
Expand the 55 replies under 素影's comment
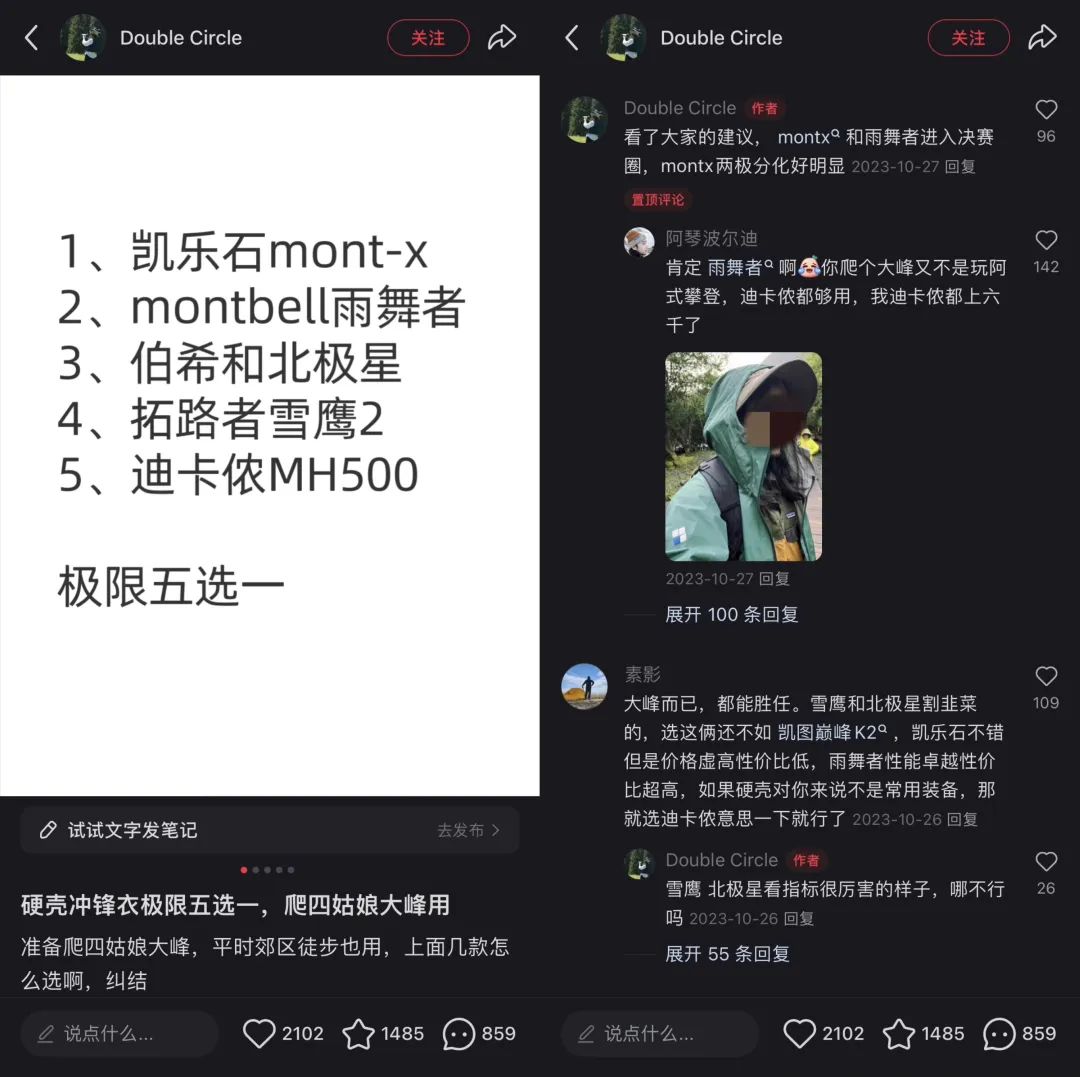coord(727,953)
